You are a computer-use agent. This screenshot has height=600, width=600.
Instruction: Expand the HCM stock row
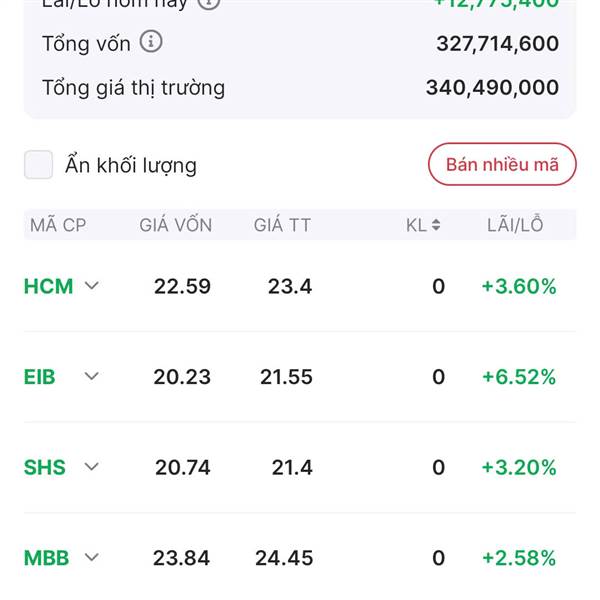pos(92,286)
